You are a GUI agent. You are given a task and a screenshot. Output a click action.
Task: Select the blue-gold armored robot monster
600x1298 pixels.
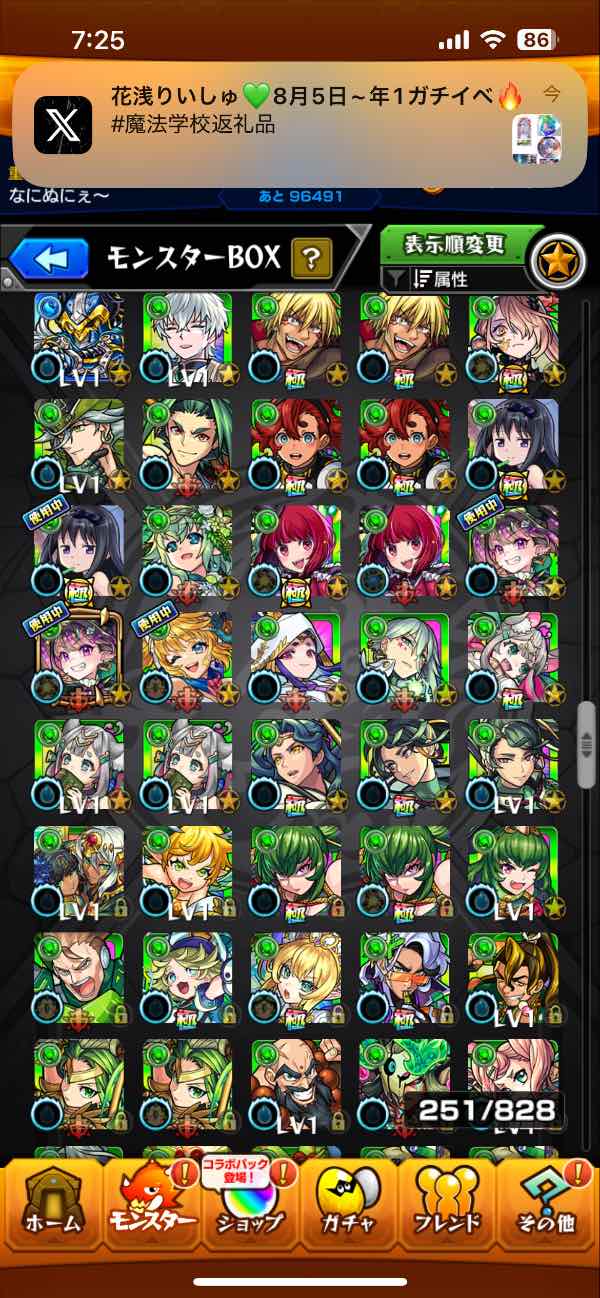coord(80,338)
